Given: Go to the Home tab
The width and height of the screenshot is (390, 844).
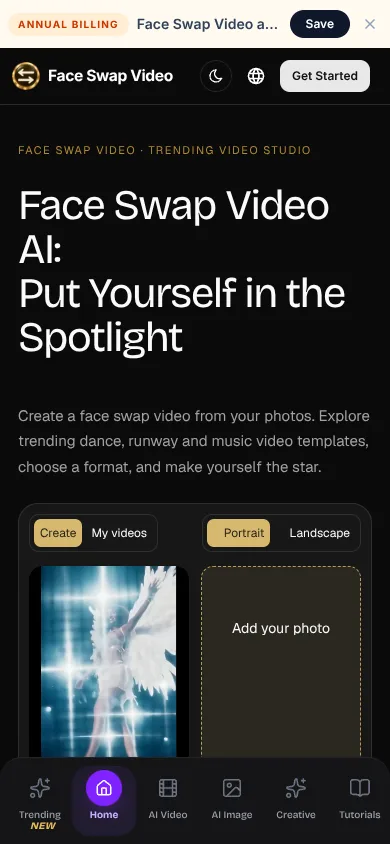Looking at the screenshot, I should coord(104,800).
